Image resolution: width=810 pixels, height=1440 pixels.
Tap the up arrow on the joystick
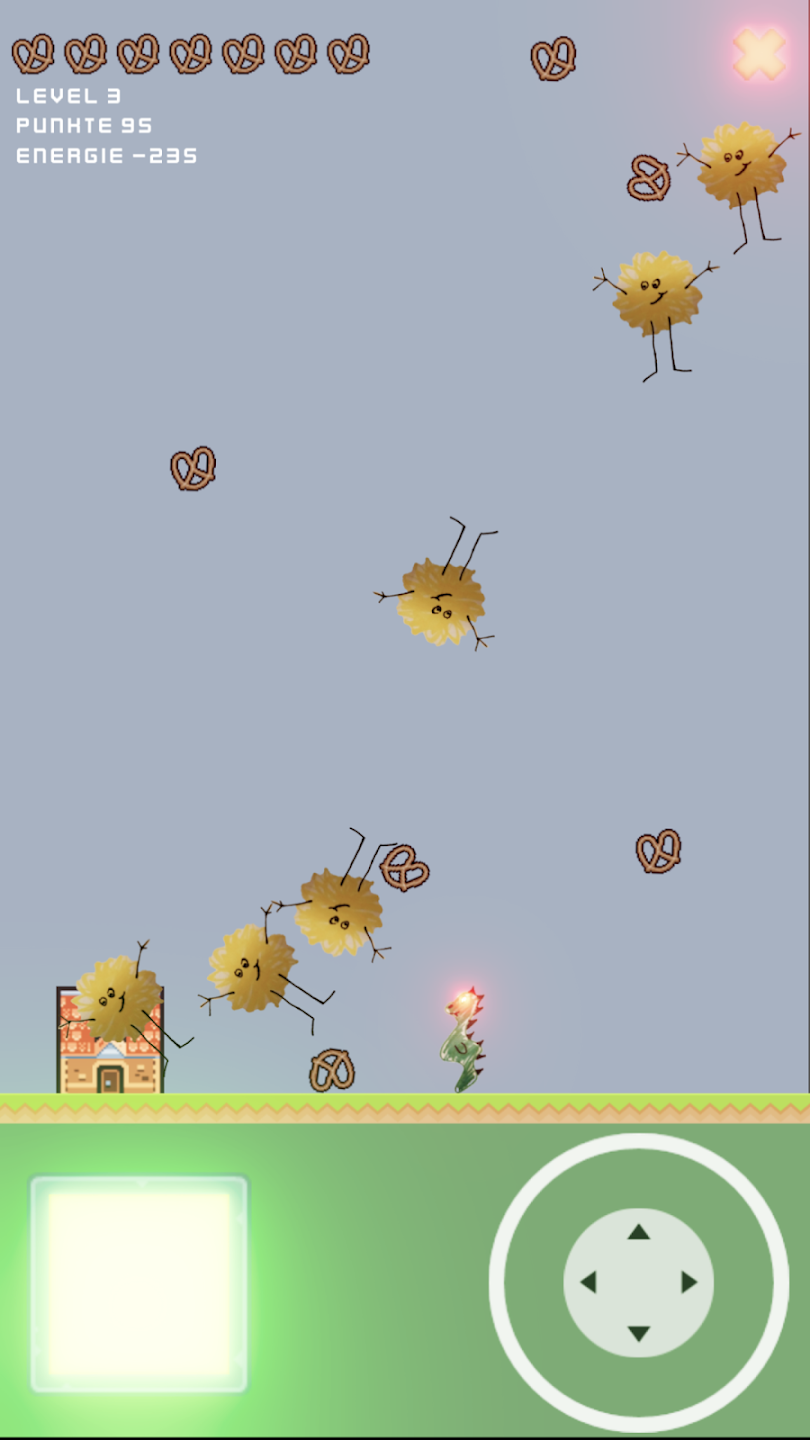pyautogui.click(x=639, y=1232)
